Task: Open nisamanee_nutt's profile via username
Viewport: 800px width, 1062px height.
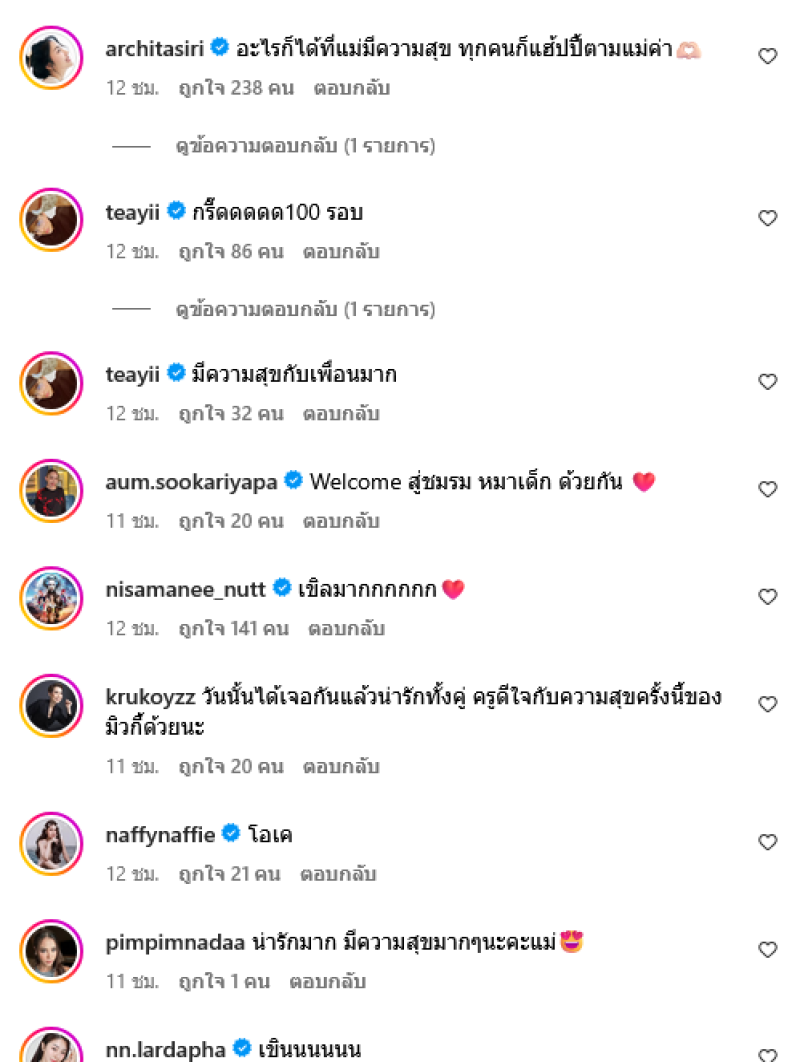Action: tap(186, 589)
